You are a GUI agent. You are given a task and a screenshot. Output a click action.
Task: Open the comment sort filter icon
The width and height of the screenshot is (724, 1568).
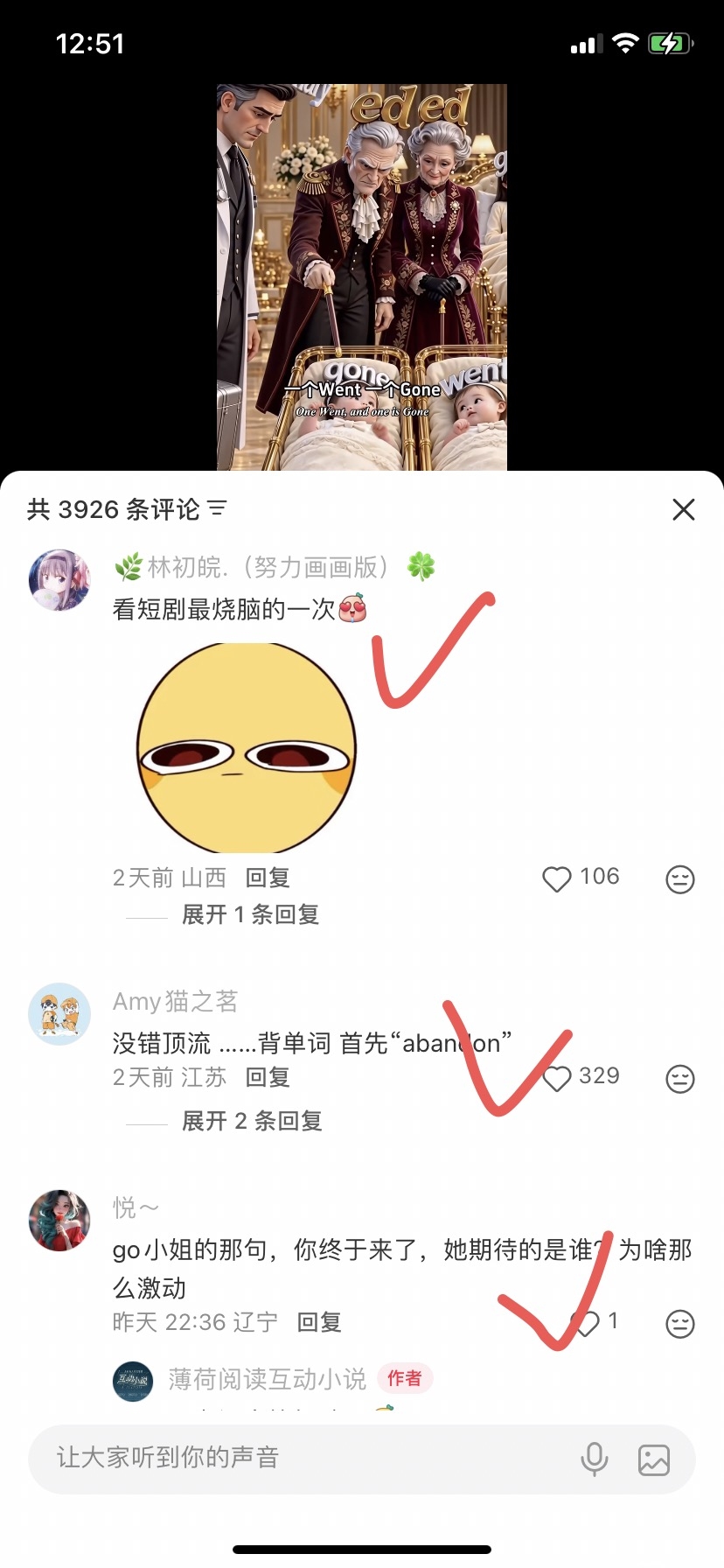[217, 508]
